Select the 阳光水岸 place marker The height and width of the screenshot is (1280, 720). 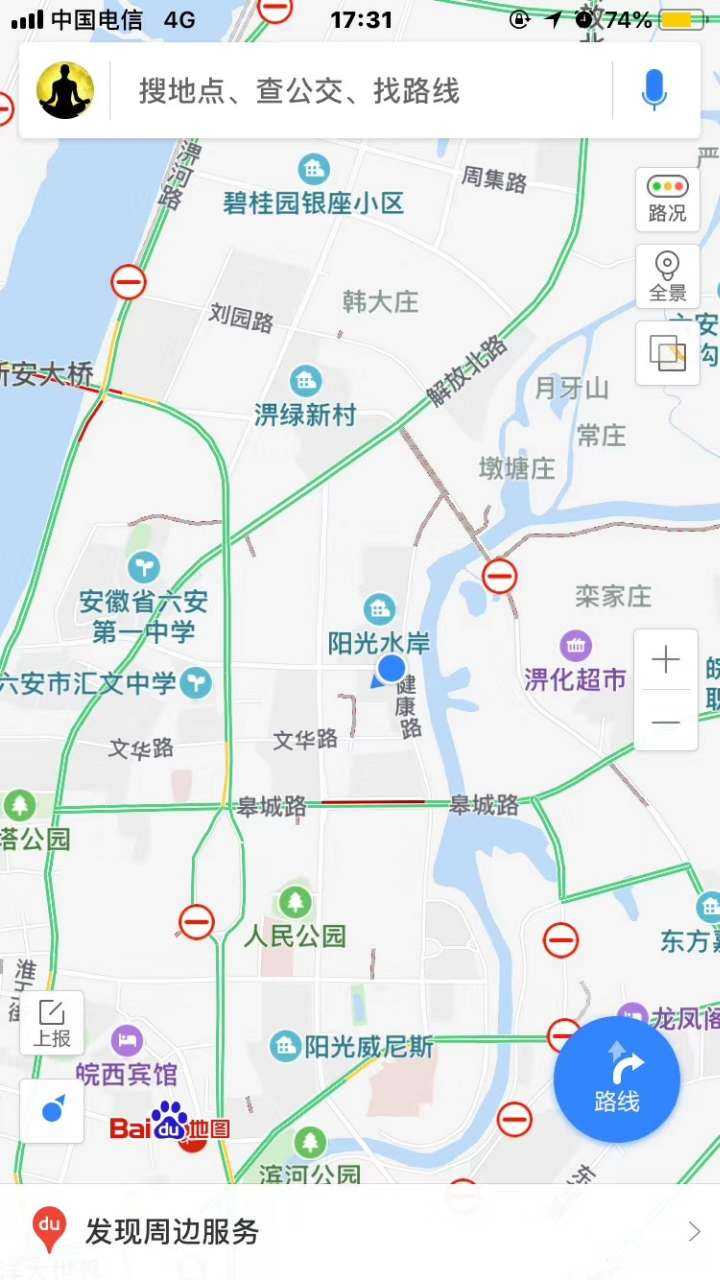[379, 608]
